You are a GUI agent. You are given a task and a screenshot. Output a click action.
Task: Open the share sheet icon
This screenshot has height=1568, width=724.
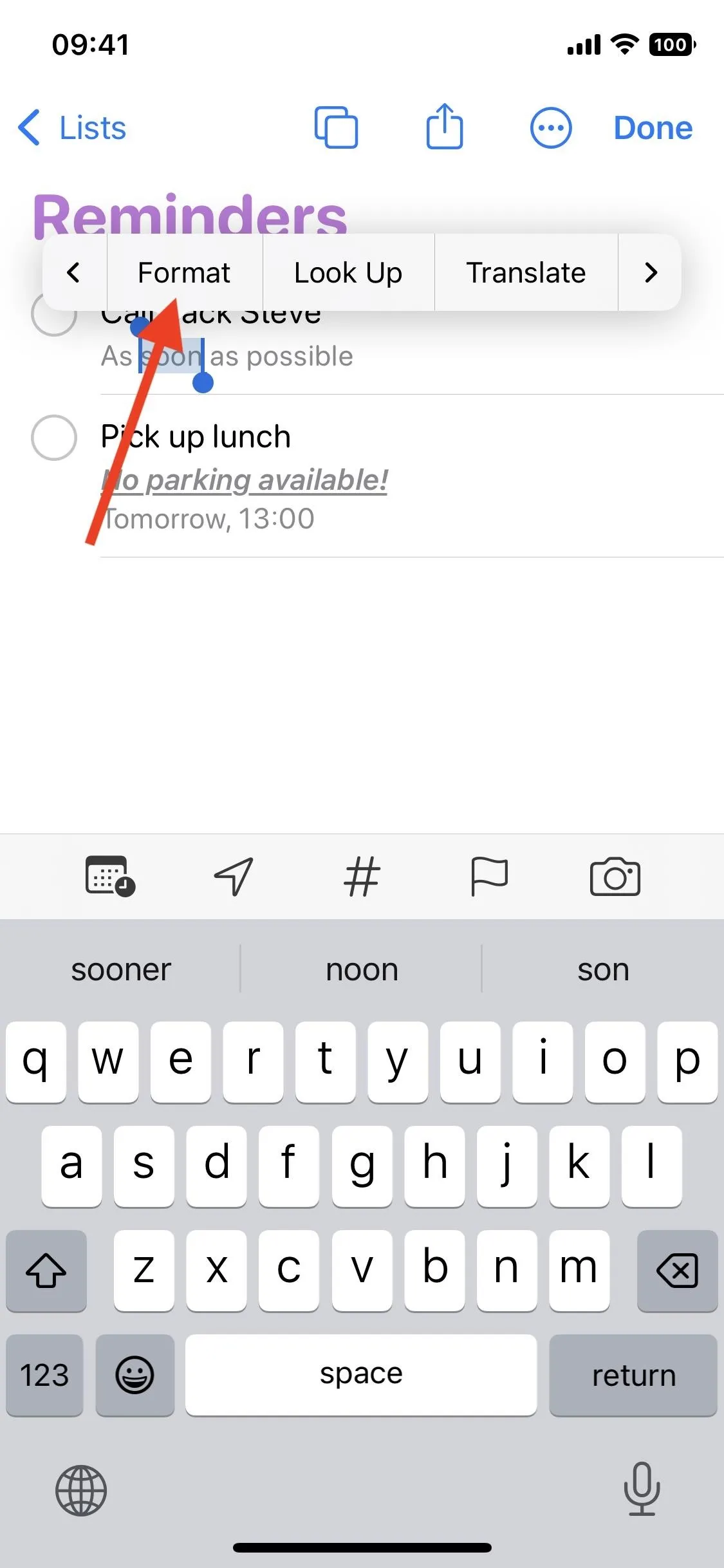pos(445,127)
